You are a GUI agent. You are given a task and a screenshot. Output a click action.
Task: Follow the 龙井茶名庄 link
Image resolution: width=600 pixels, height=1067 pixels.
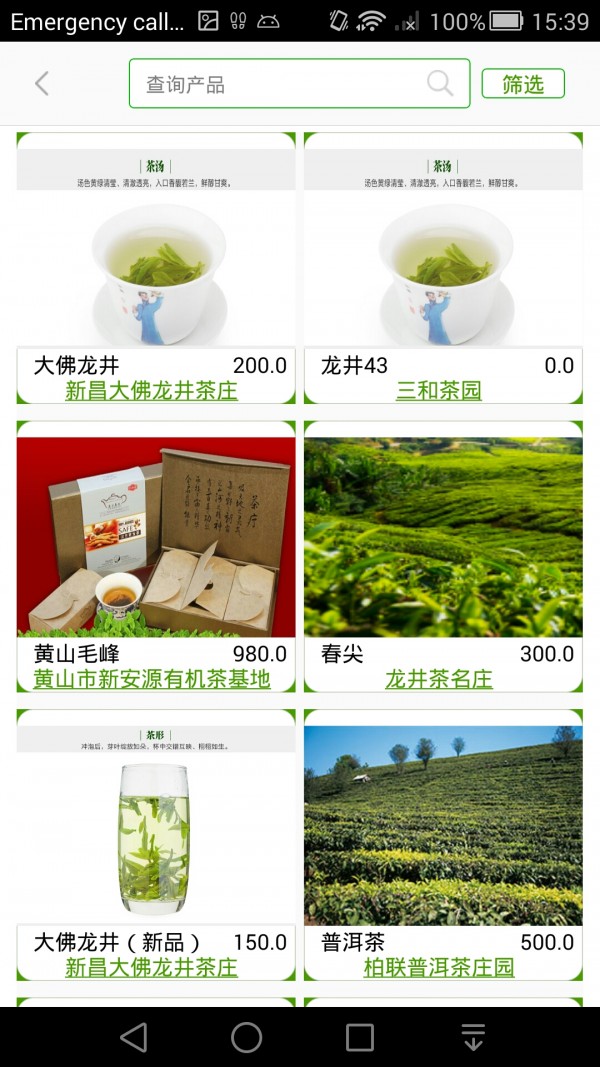[x=439, y=680]
